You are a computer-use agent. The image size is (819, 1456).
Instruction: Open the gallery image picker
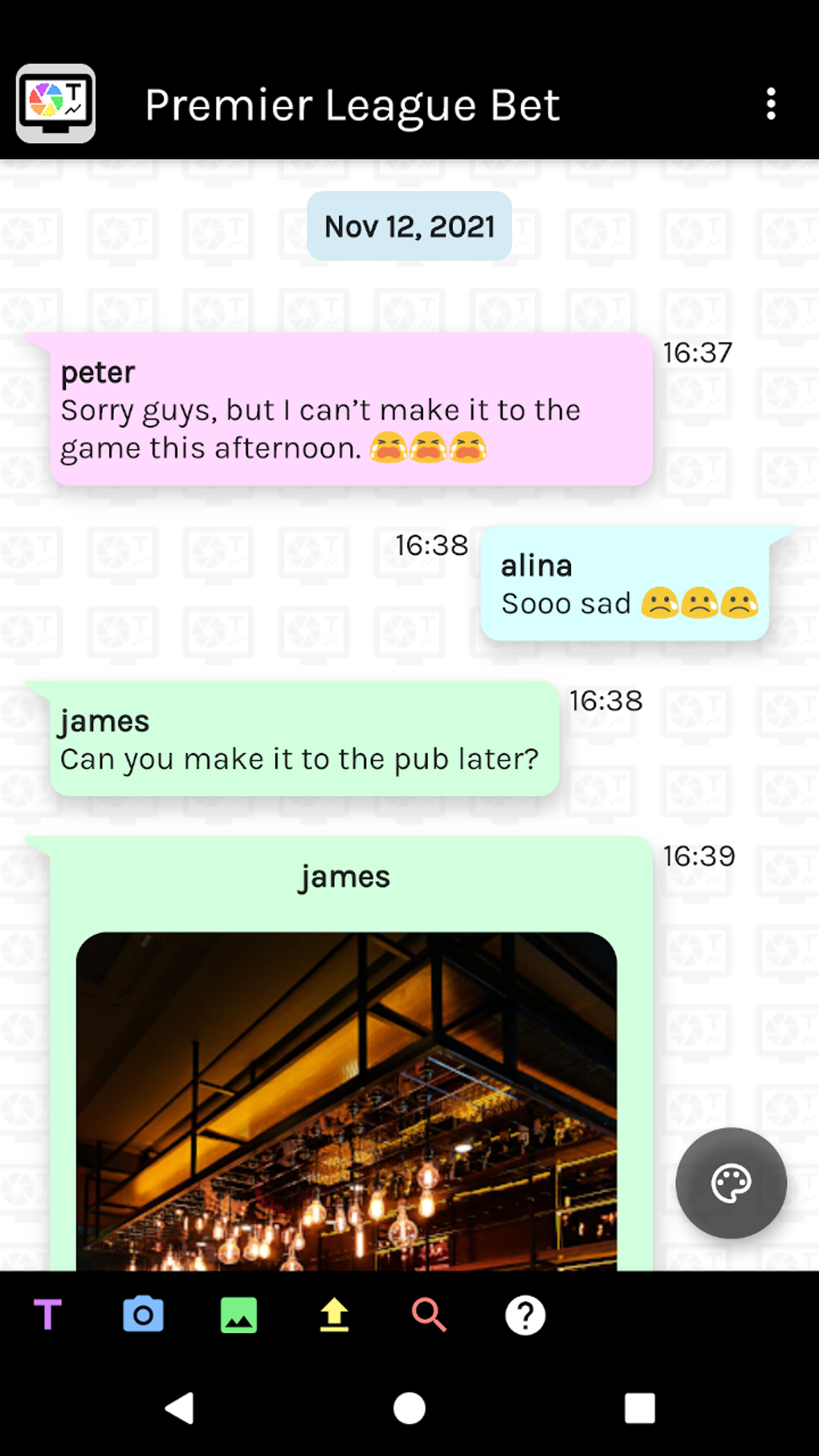(238, 1315)
